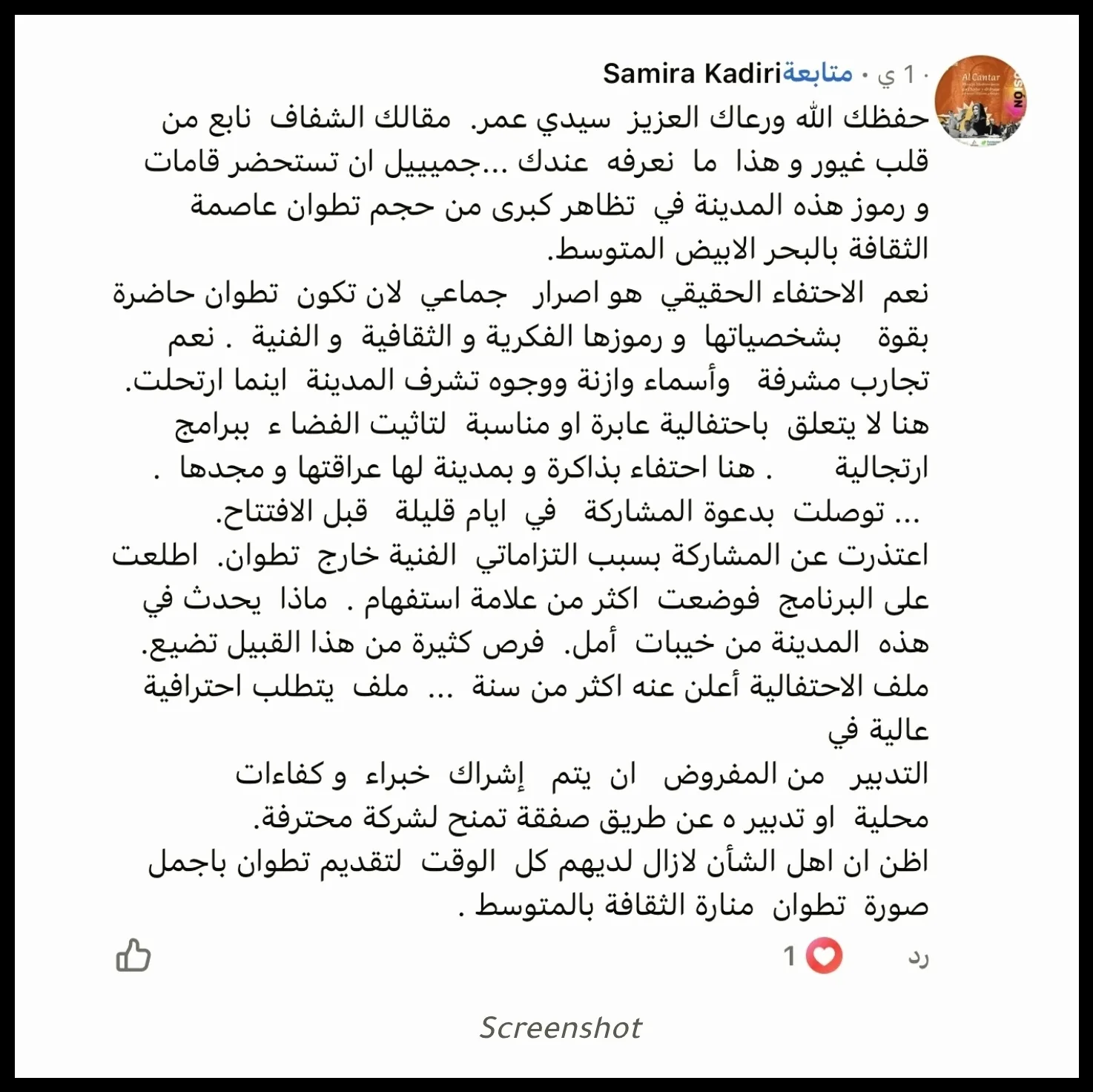Follow Samira Kadiri via the متابعة link
The height and width of the screenshot is (1092, 1093).
[818, 73]
